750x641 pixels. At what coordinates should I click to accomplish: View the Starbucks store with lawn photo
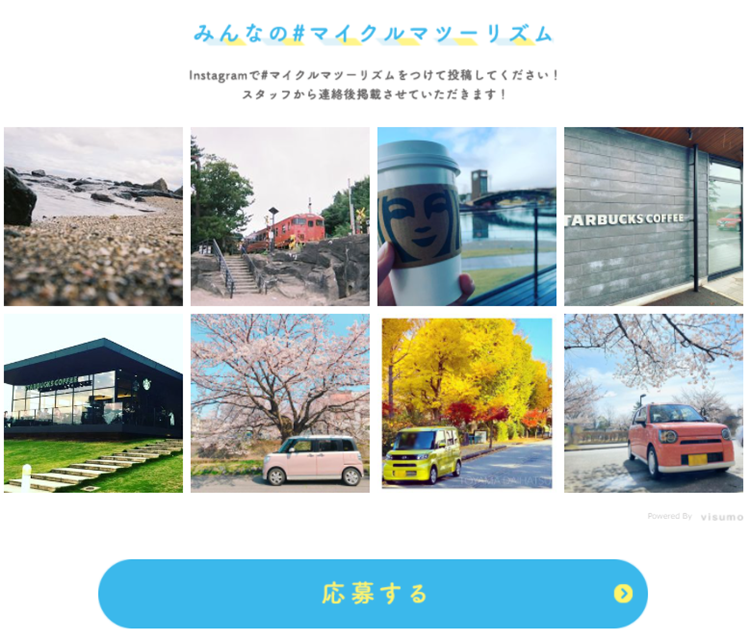point(93,403)
